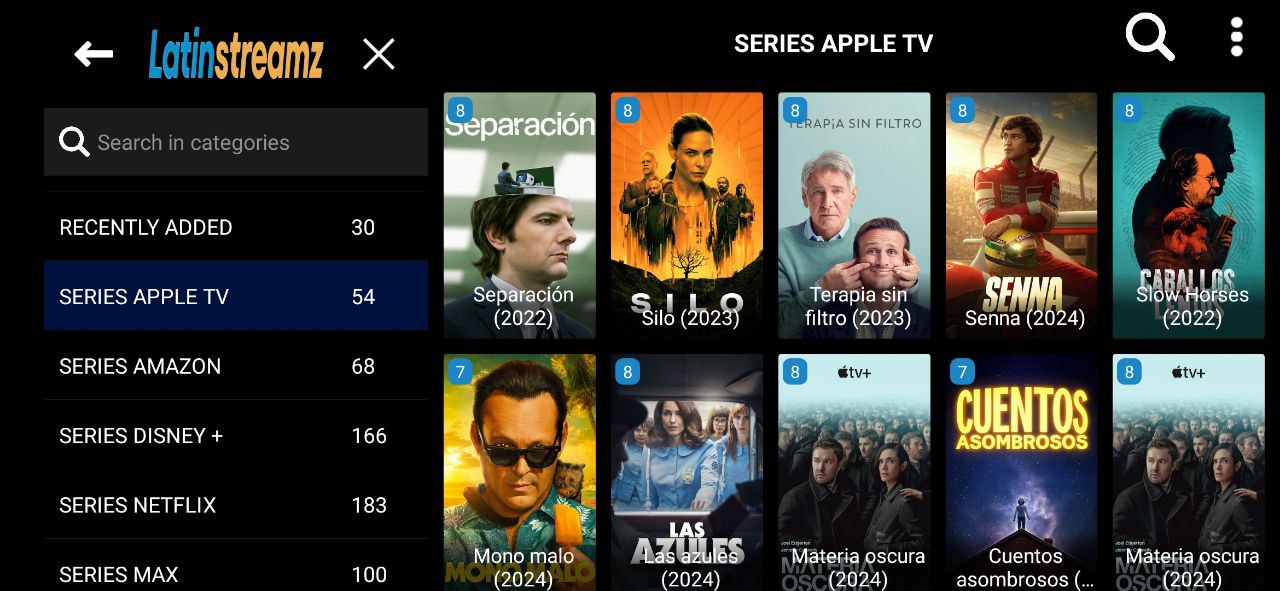
Task: Open the Series Max category
Action: [x=236, y=572]
